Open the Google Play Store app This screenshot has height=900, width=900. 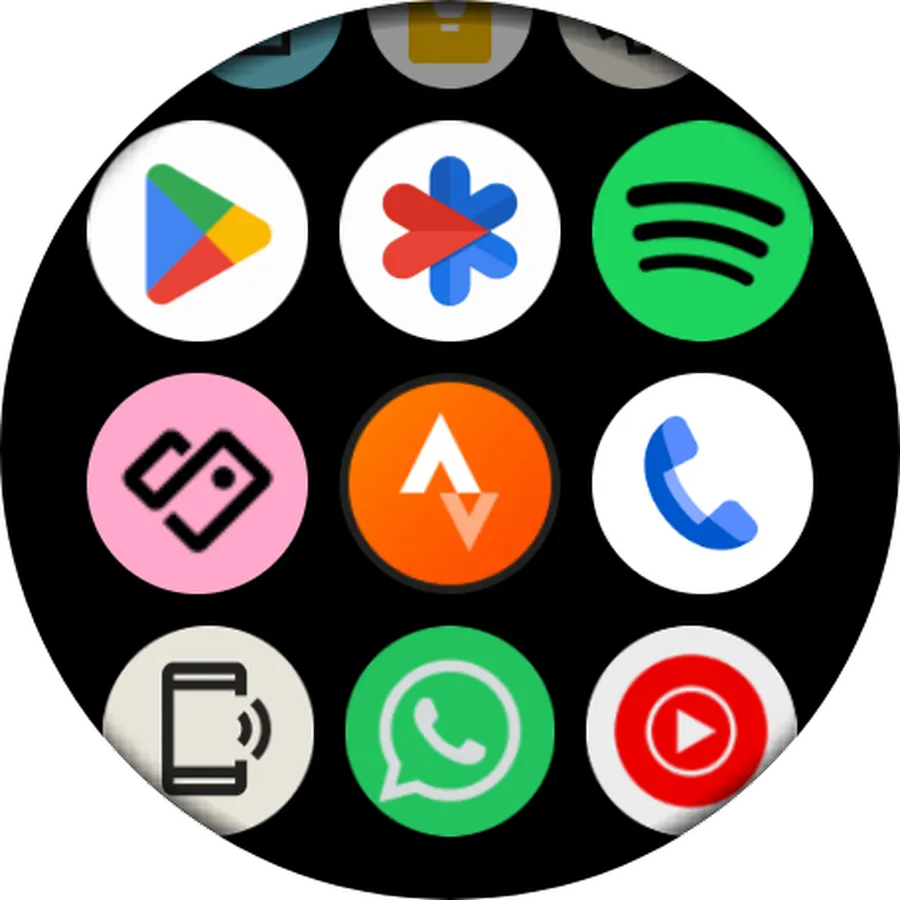[197, 231]
